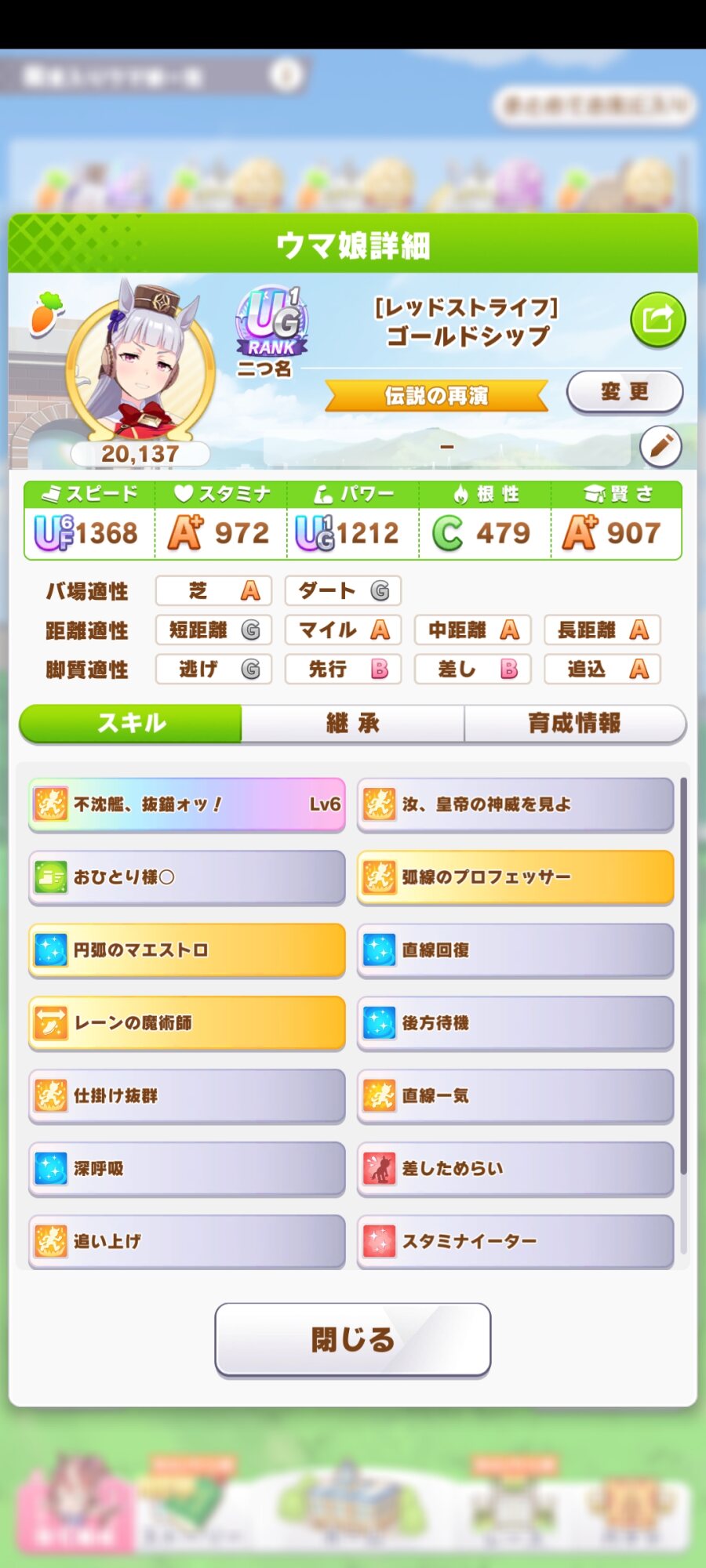Image resolution: width=706 pixels, height=1568 pixels.
Task: View the おひとり様○ skill
Action: point(187,877)
